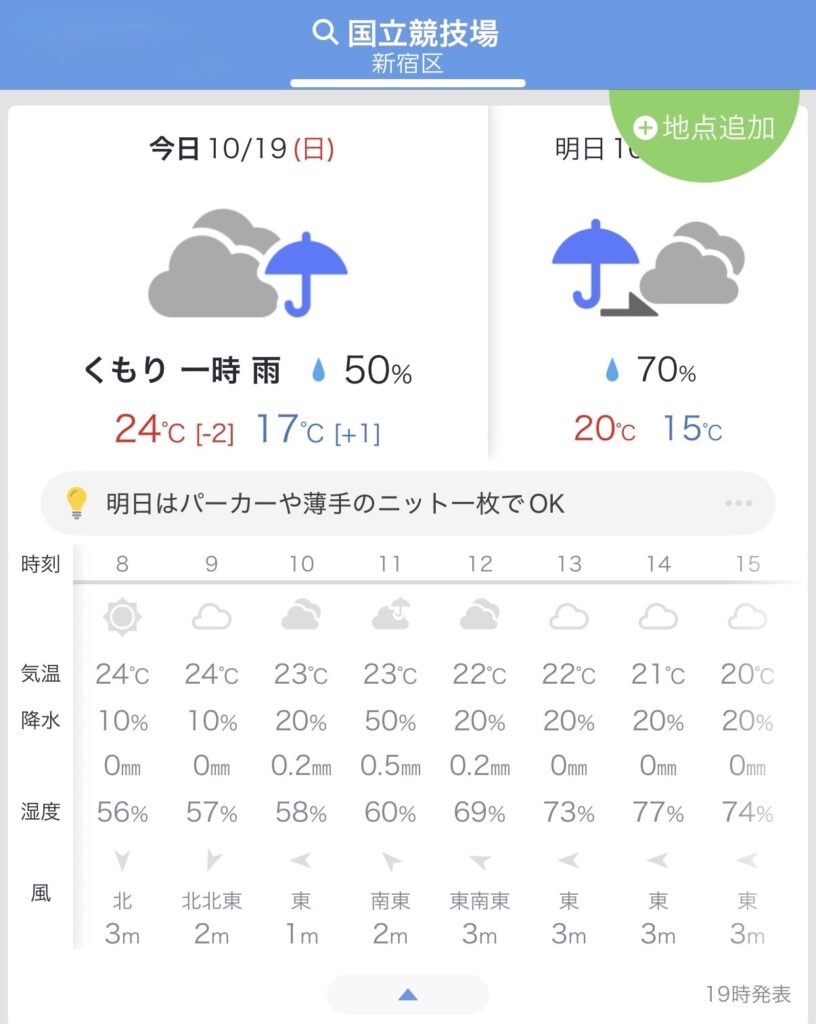Tap the 地点追加 button

pyautogui.click(x=706, y=128)
